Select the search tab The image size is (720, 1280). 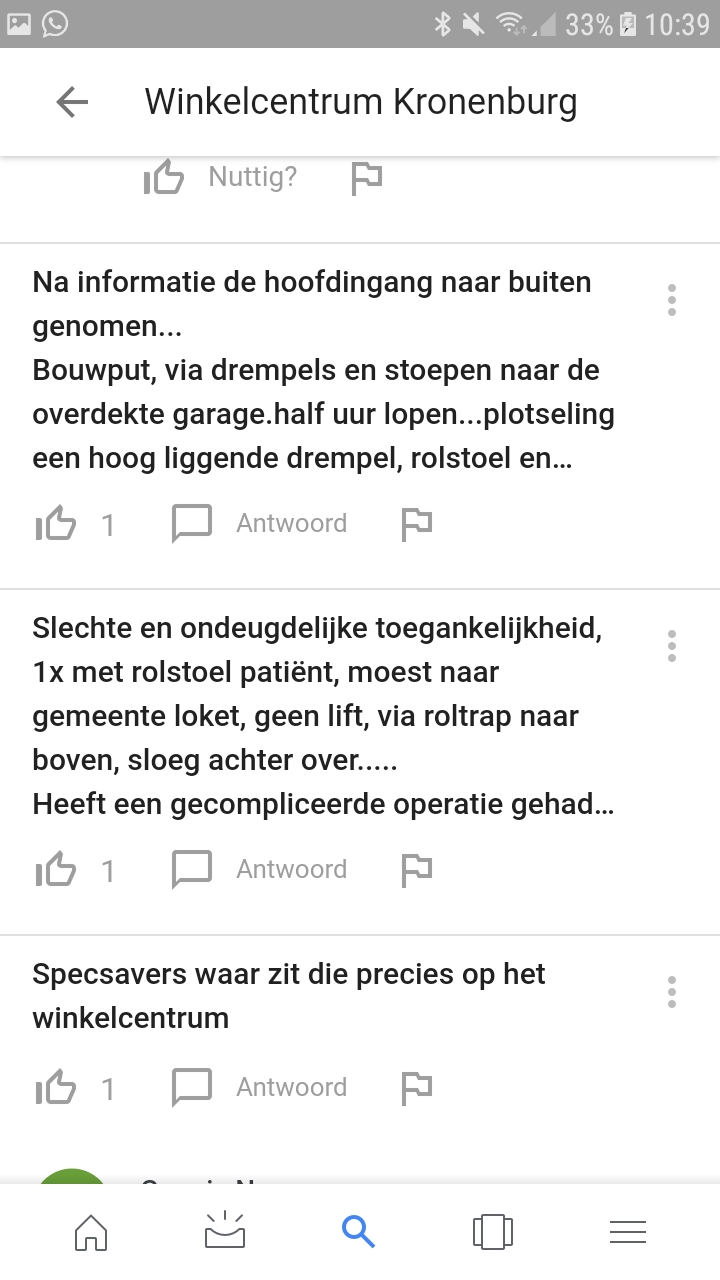click(358, 1231)
